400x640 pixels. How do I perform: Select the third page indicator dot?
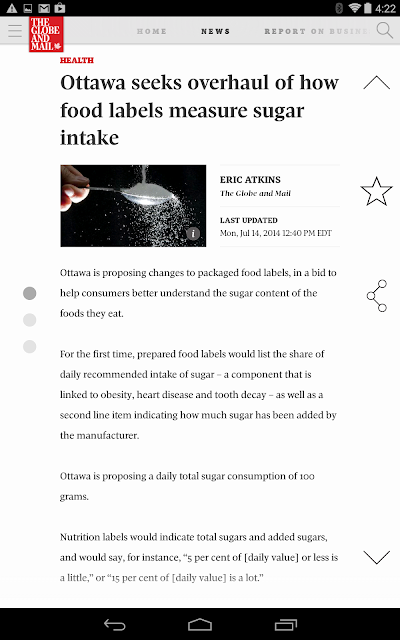point(29,347)
